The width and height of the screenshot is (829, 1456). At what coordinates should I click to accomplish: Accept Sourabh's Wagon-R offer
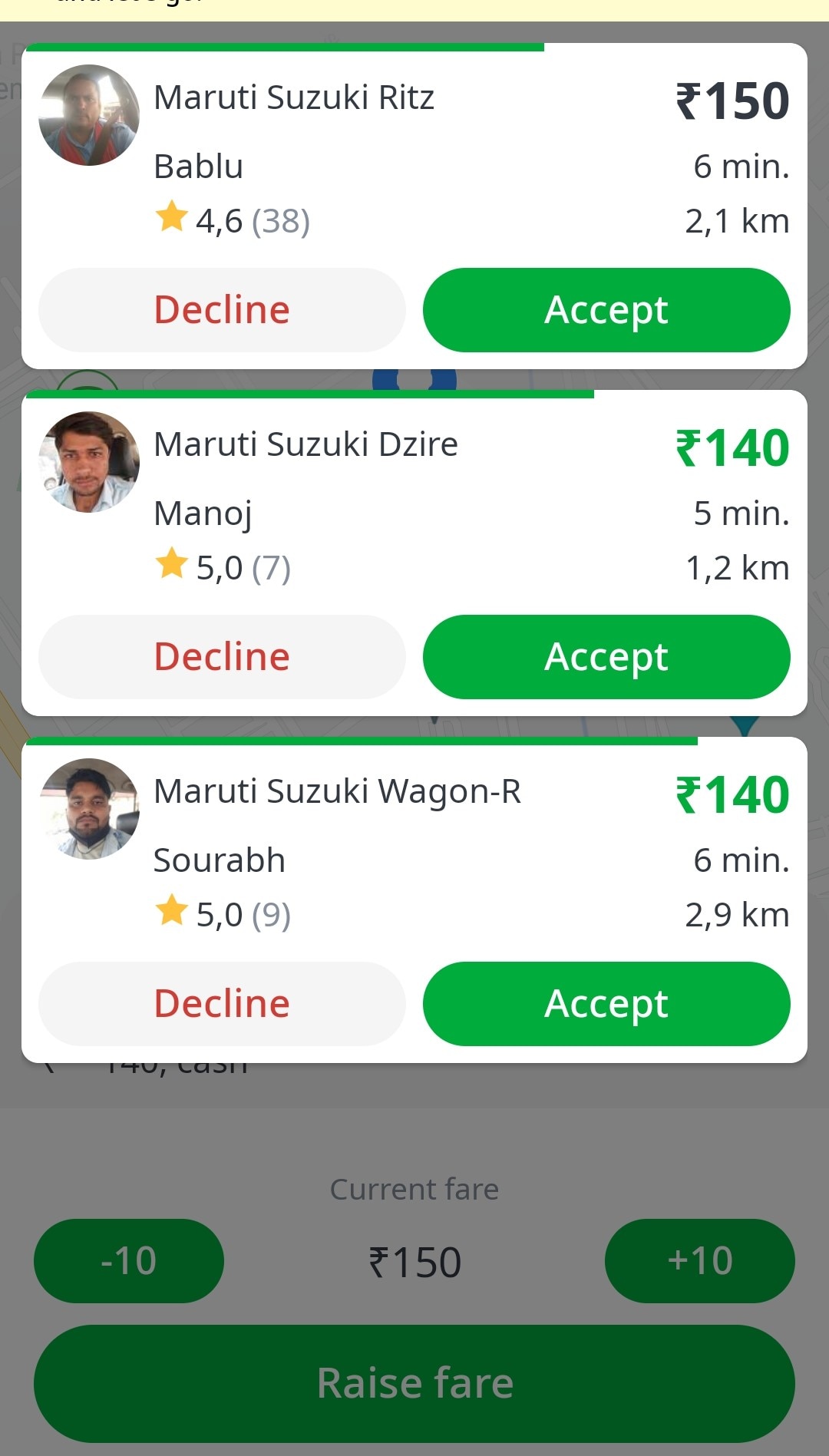(x=606, y=1003)
